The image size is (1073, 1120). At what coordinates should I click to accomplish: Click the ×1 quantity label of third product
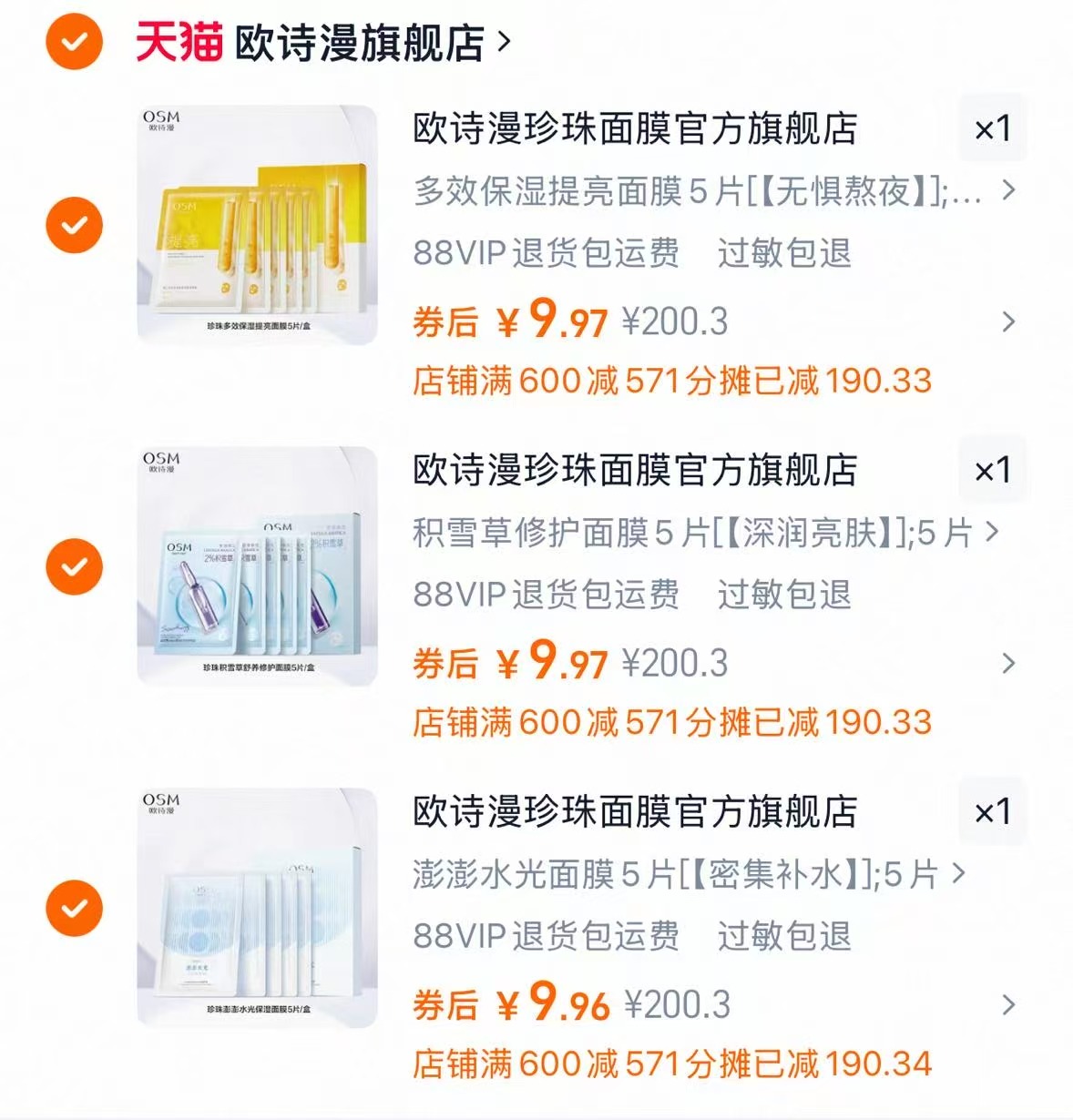coord(993,811)
